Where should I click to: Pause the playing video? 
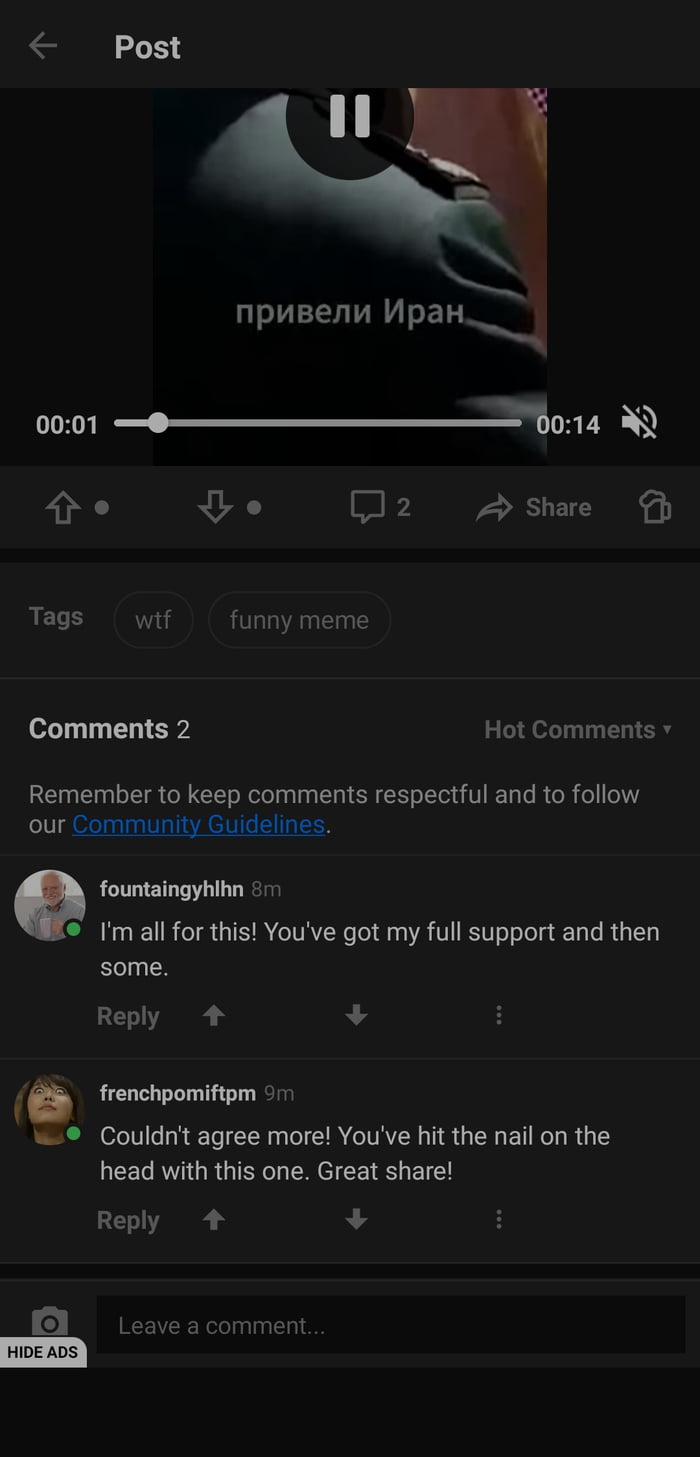tap(350, 117)
